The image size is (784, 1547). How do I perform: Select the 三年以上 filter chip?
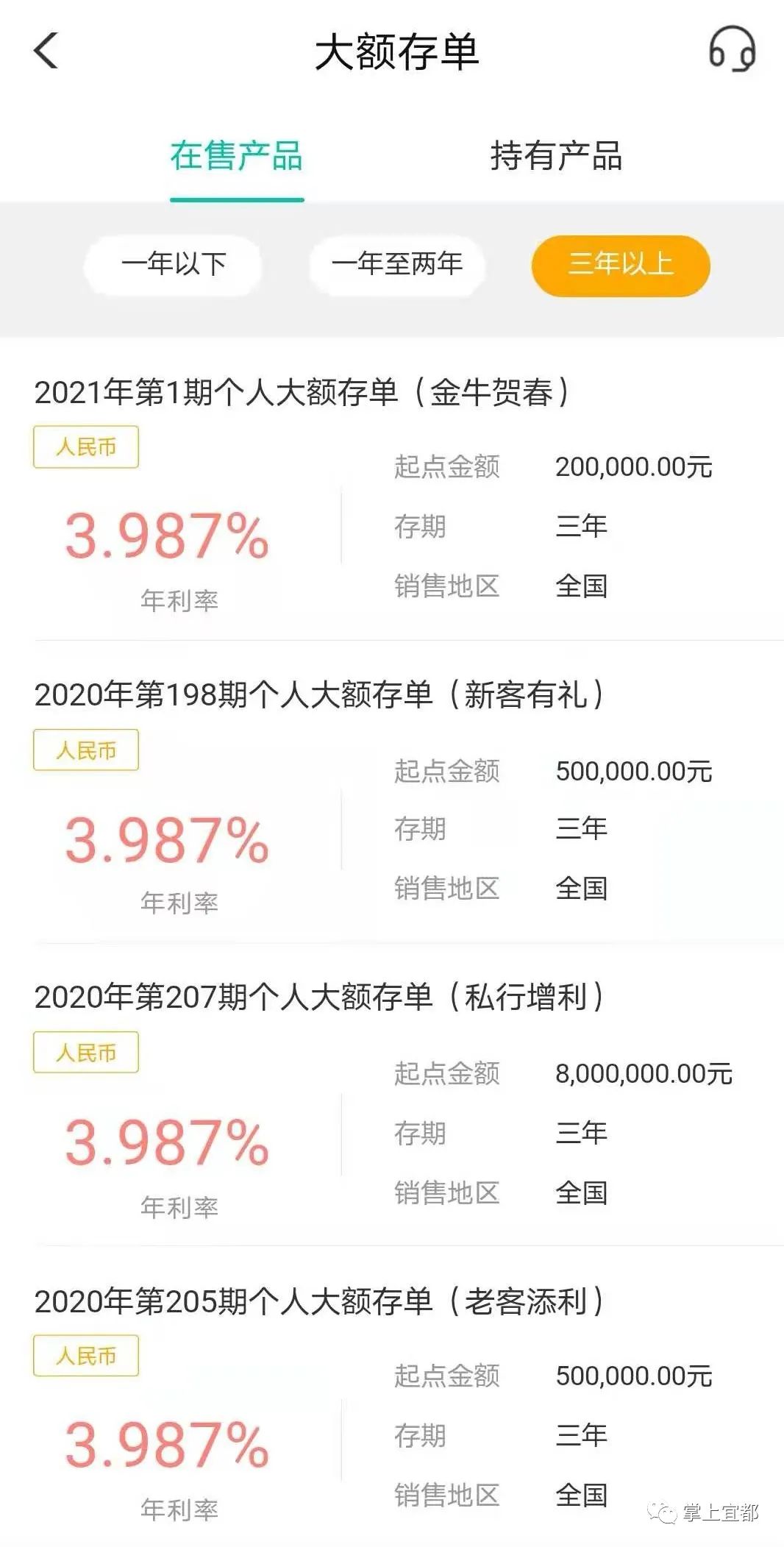point(621,265)
